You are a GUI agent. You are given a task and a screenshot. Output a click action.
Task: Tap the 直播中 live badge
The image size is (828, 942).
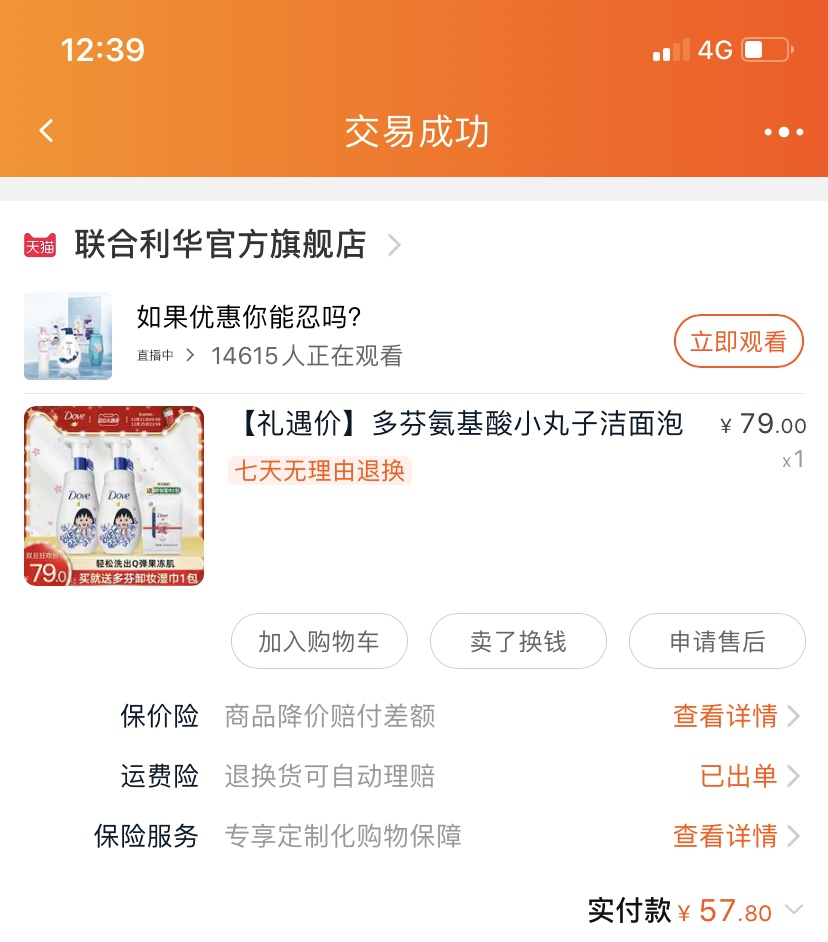click(x=156, y=357)
